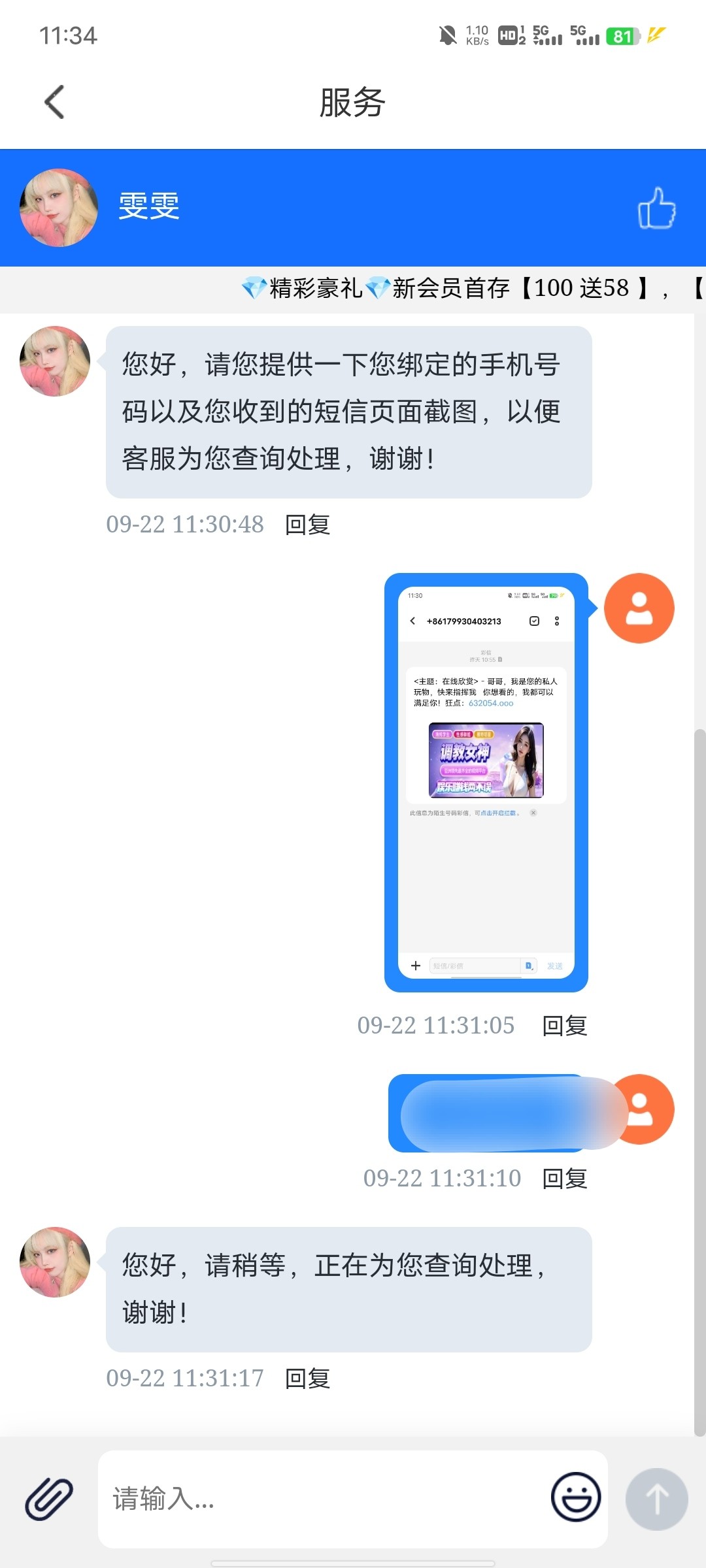Reply to the 11:30:48 message
Screen dimensions: 706x1568
point(307,525)
